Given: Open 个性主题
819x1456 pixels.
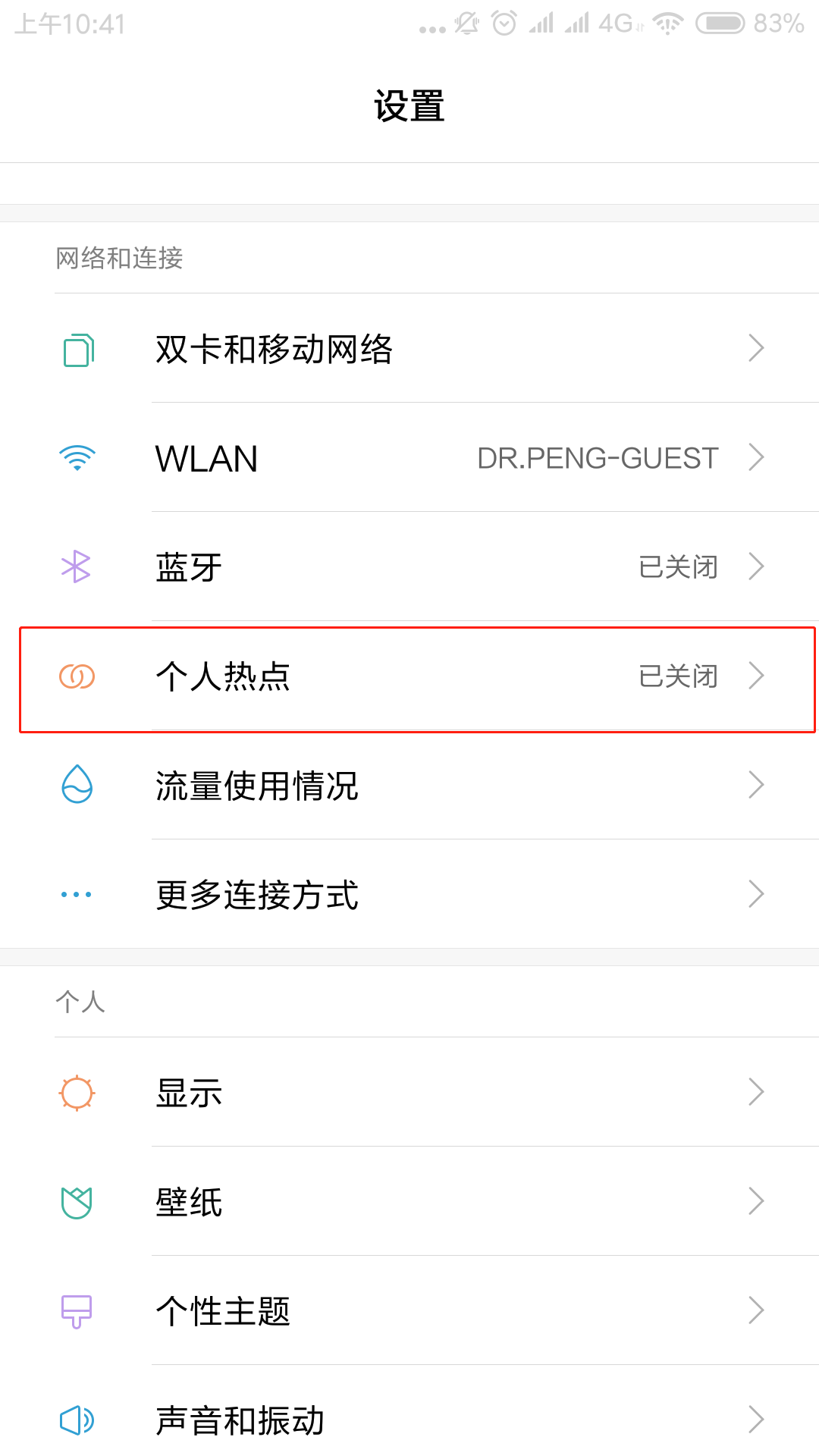Looking at the screenshot, I should (x=409, y=1311).
